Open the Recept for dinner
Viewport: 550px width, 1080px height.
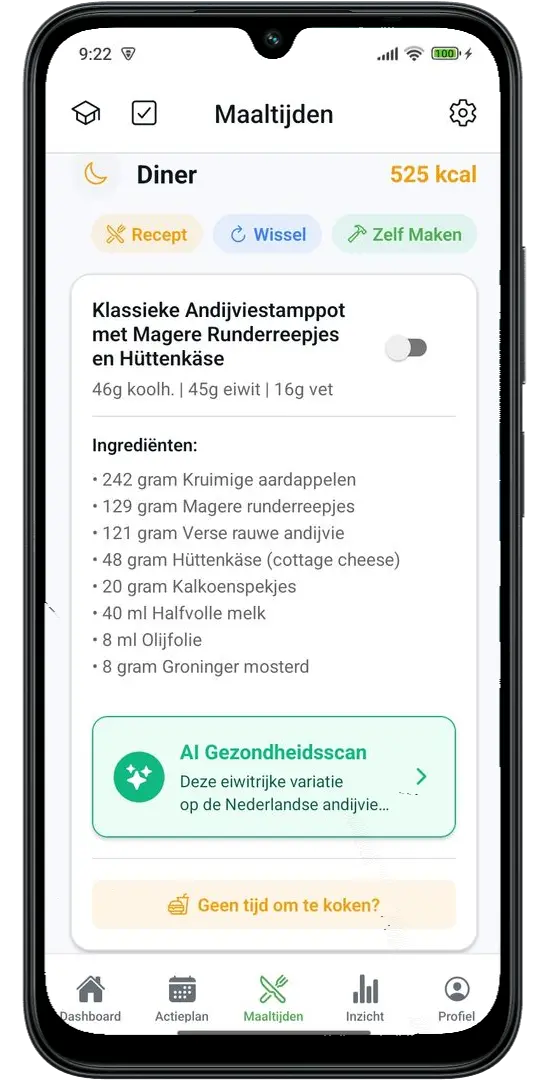pos(147,234)
